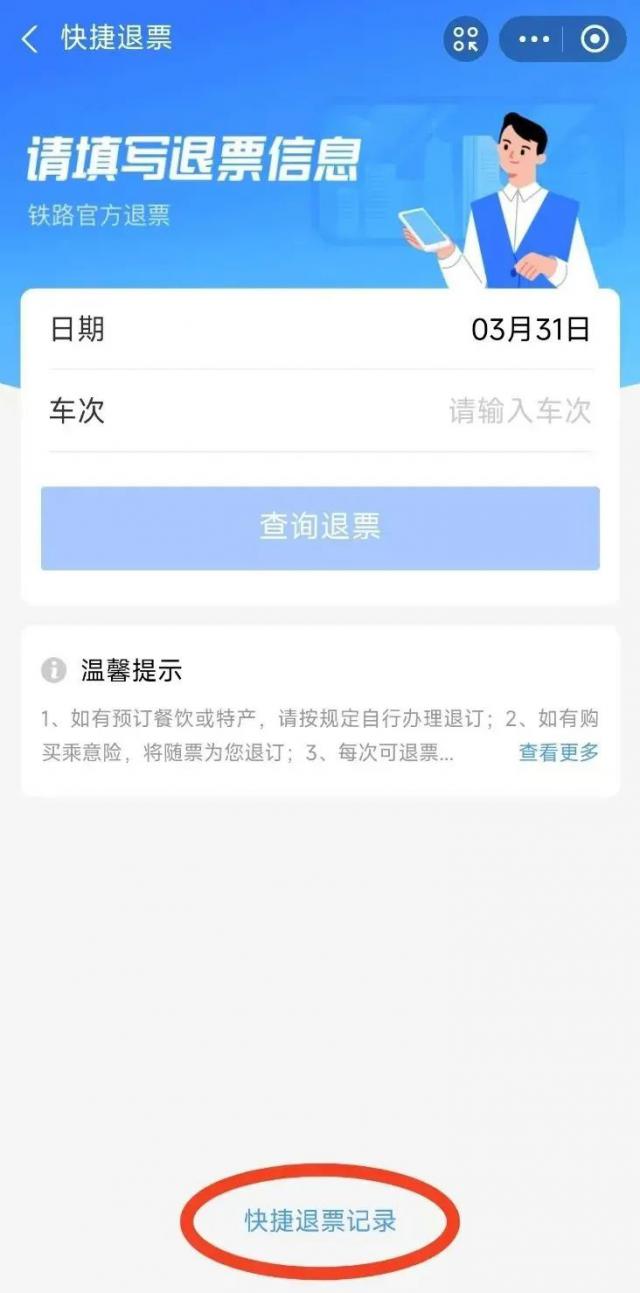640x1293 pixels.
Task: Open the mini program shortcuts grid icon
Action: coord(466,39)
